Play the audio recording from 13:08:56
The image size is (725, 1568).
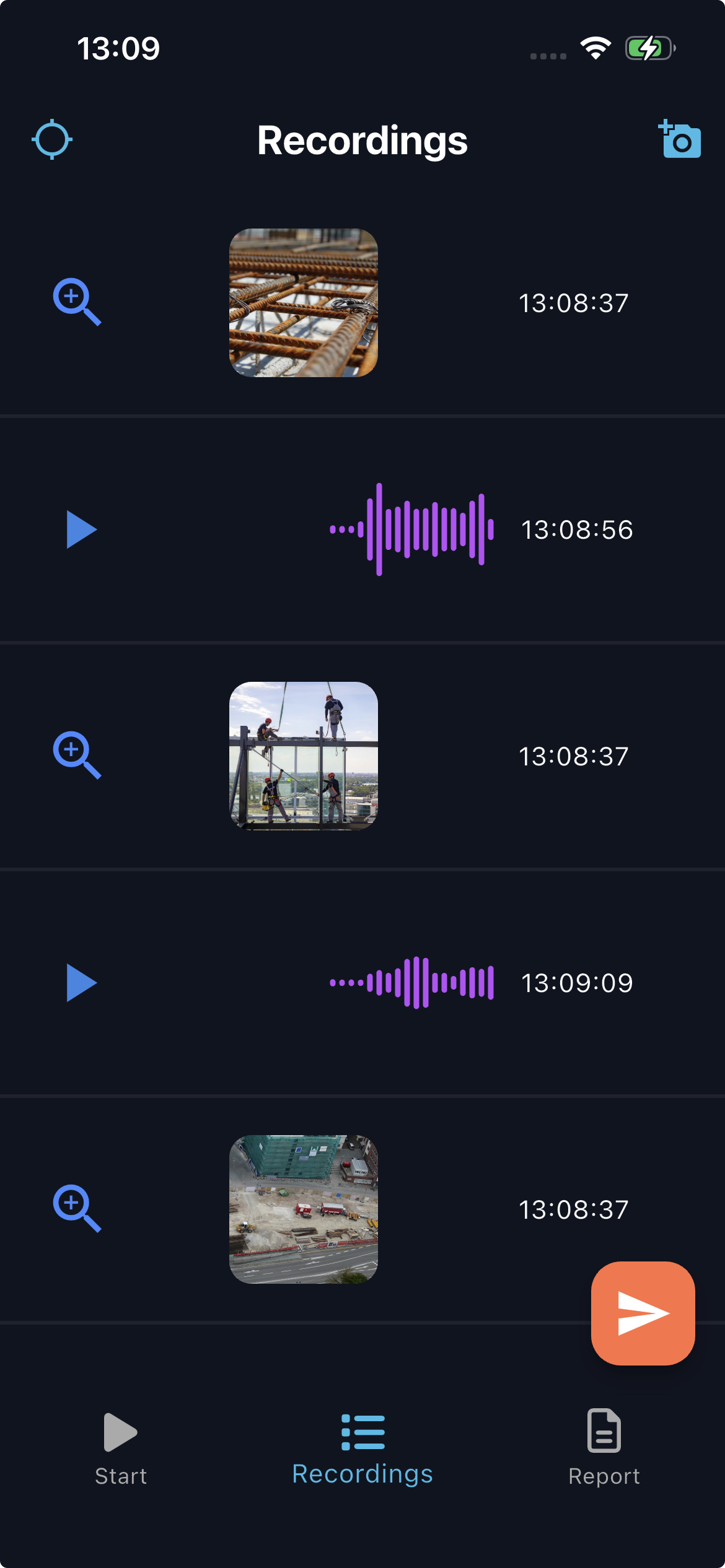point(81,529)
